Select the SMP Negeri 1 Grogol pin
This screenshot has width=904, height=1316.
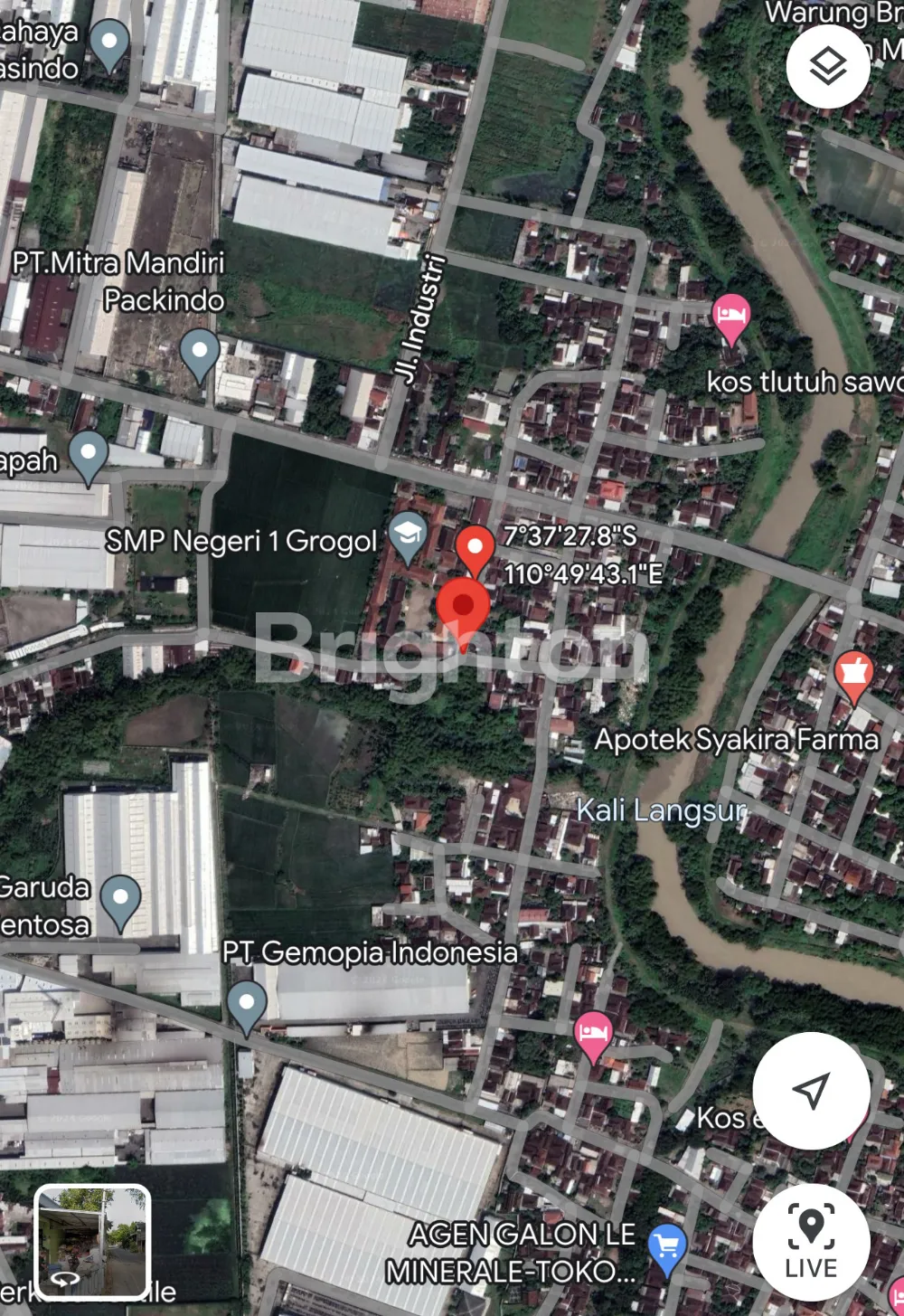click(x=408, y=535)
